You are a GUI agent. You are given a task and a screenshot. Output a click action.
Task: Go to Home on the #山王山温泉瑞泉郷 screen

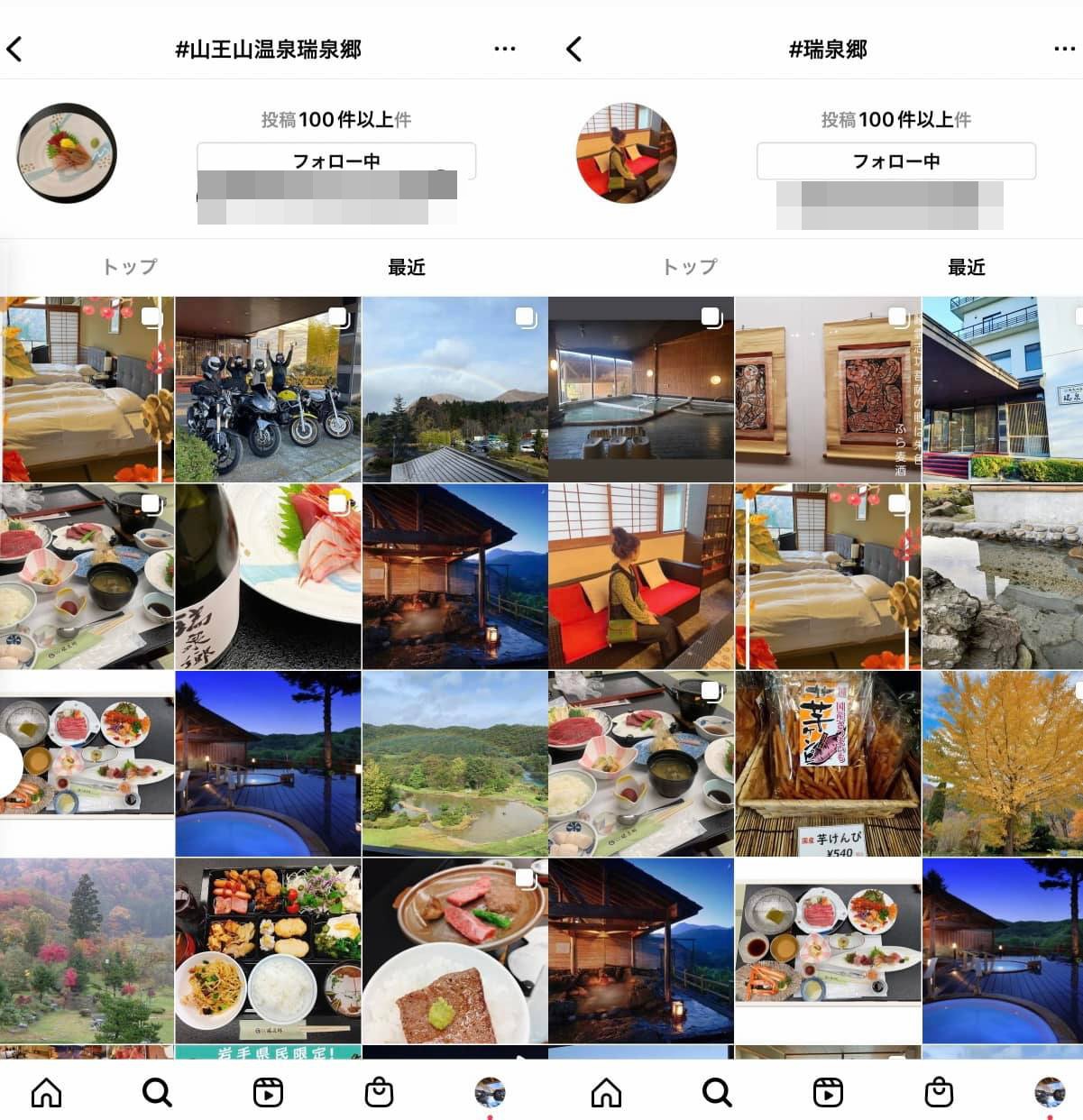(47, 1092)
